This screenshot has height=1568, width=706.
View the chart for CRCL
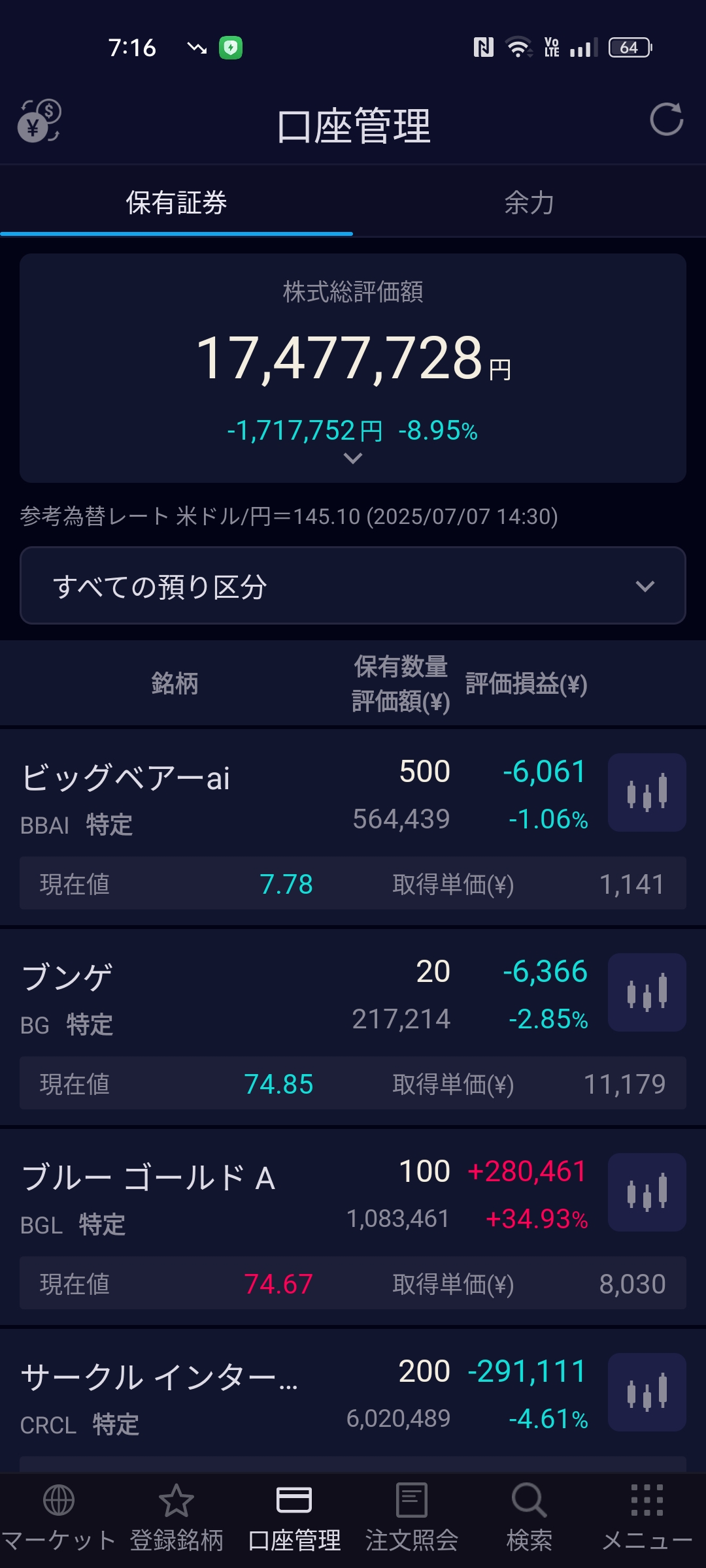pyautogui.click(x=647, y=1392)
